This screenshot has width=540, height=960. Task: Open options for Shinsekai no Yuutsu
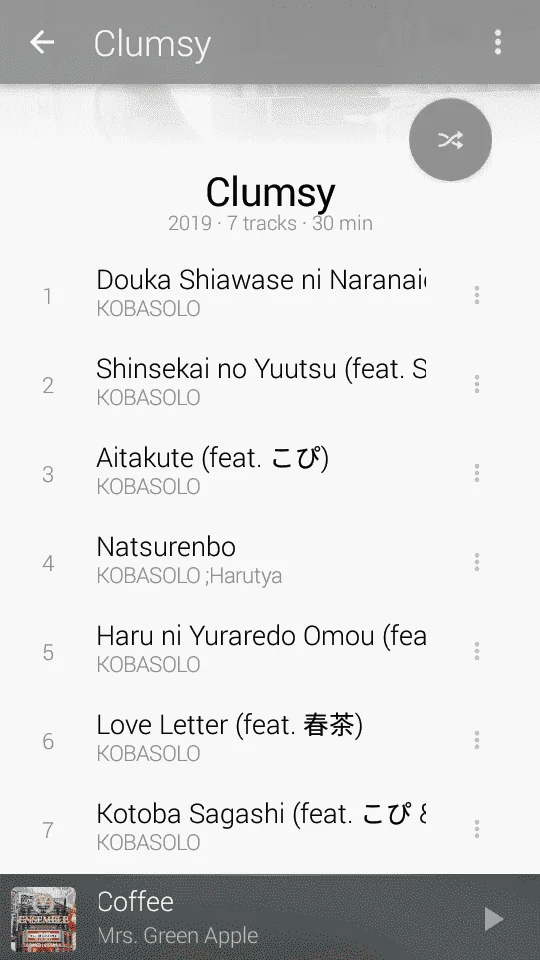476,384
